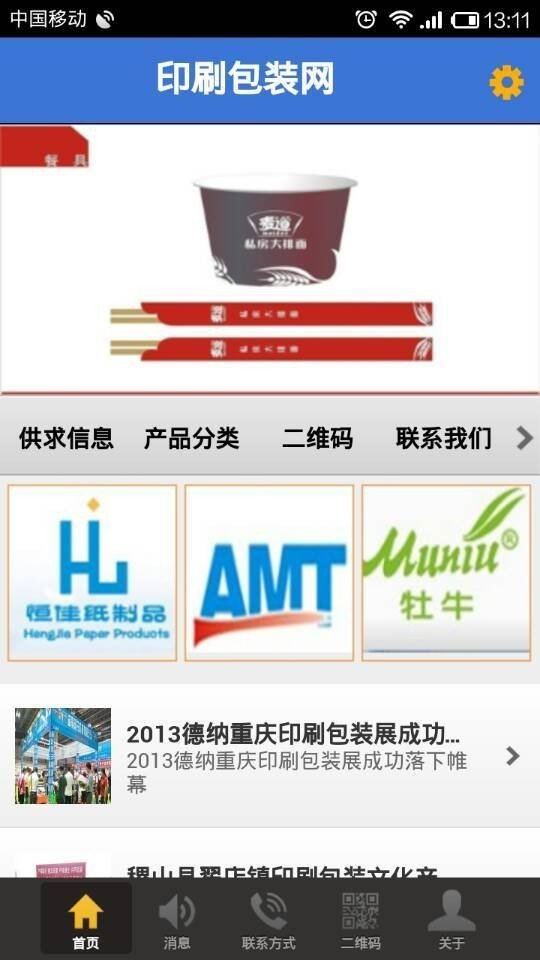Screen dimensions: 540x960
Task: Select the 产品分类 category
Action: [x=191, y=438]
